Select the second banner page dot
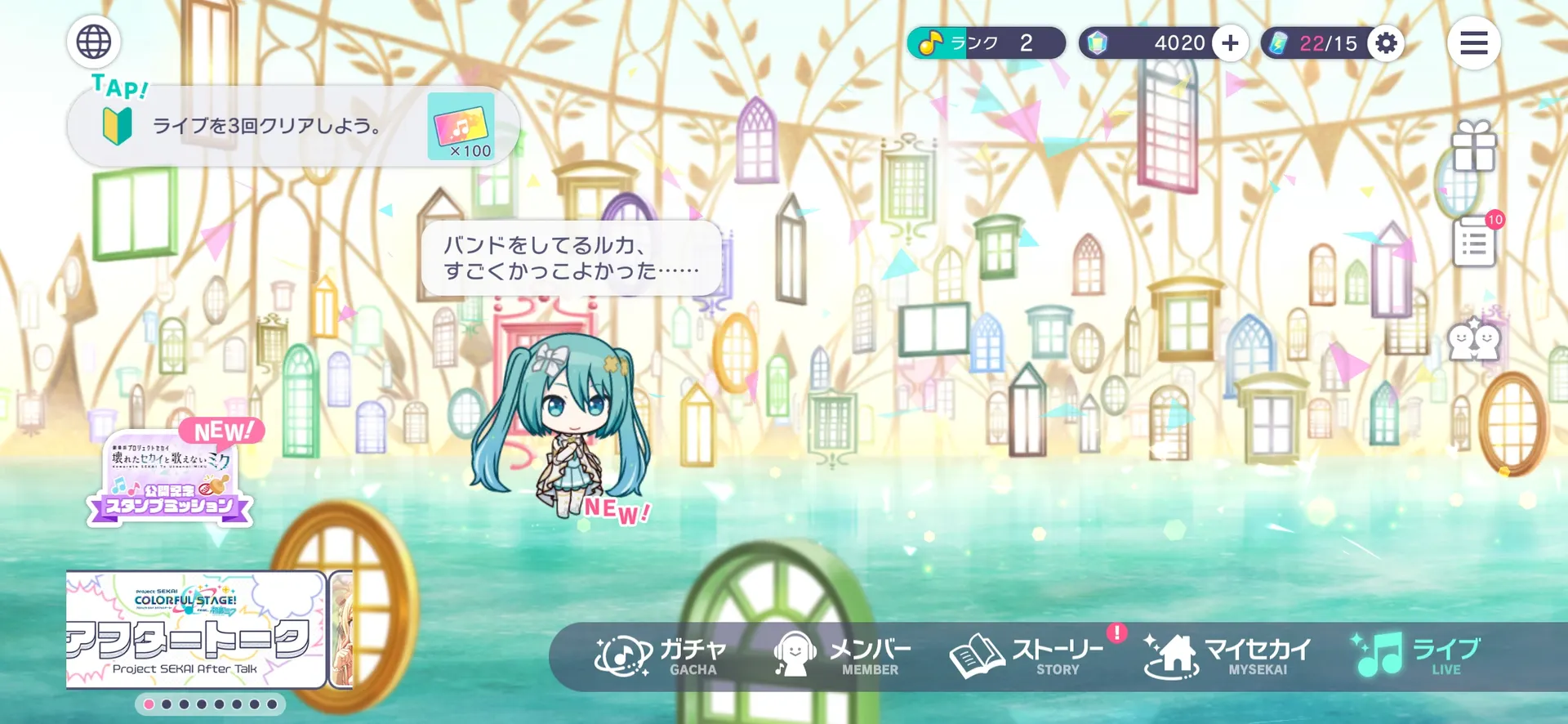 tap(167, 704)
